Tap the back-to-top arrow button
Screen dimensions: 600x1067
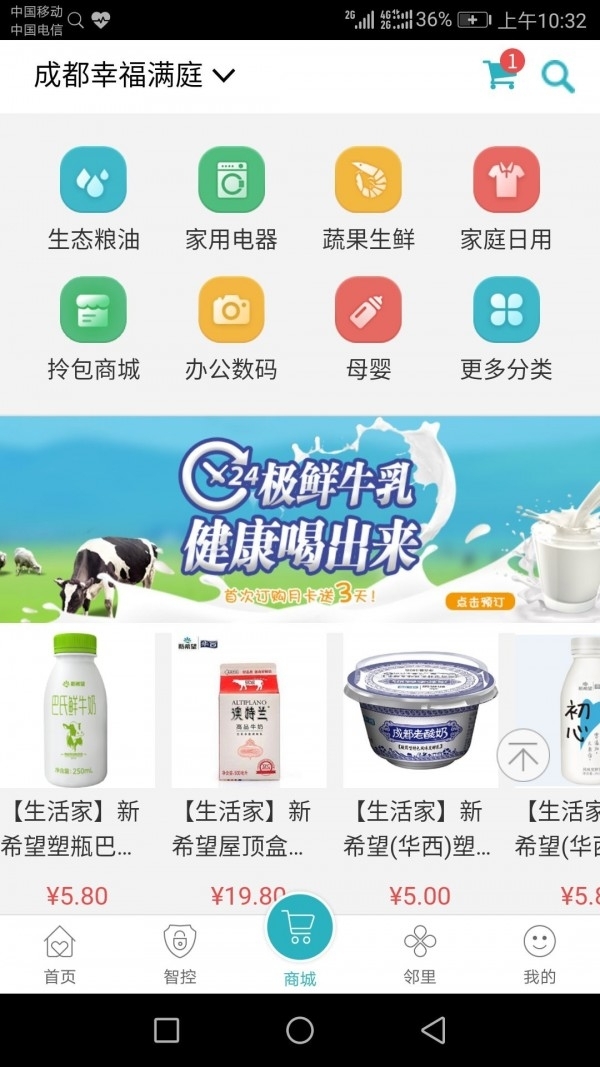coord(523,756)
